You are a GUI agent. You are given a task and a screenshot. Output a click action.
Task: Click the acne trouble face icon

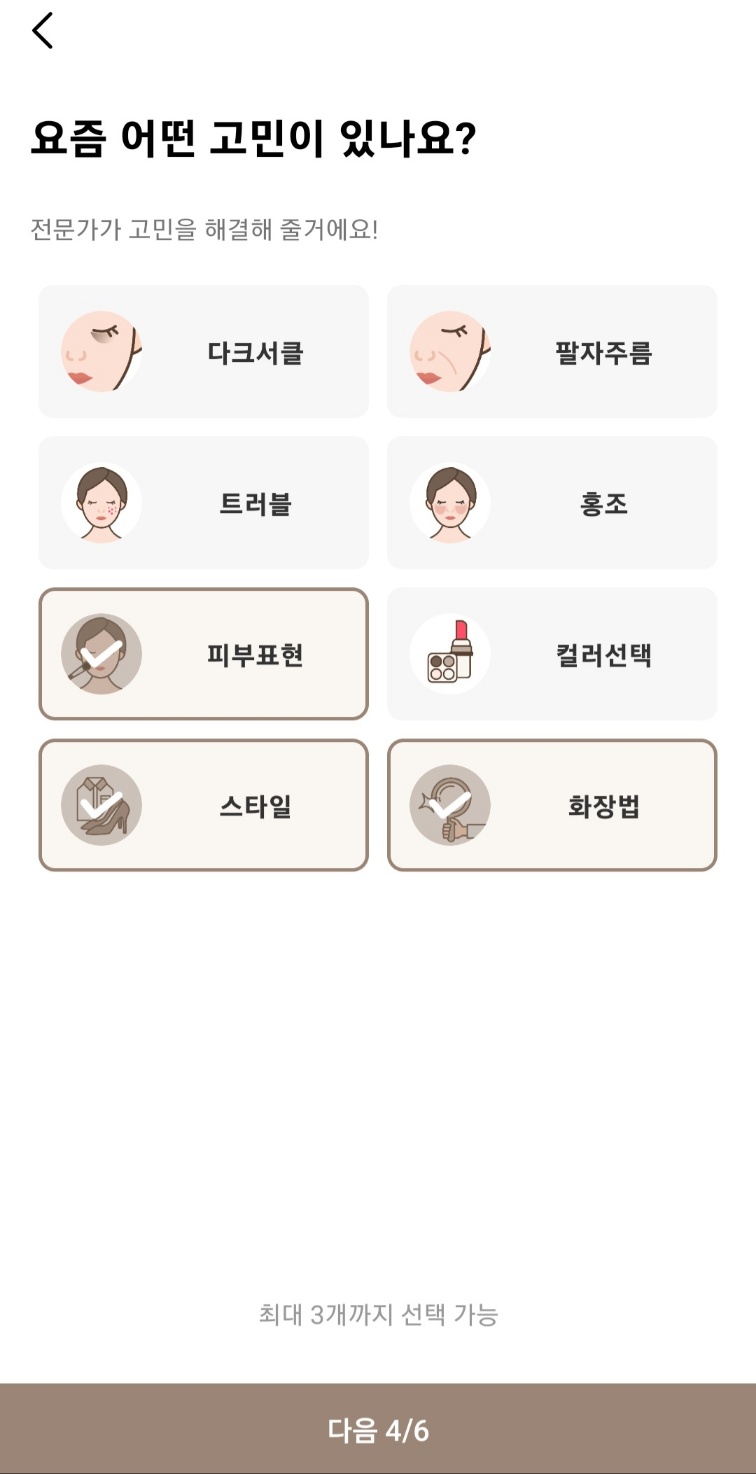[101, 502]
